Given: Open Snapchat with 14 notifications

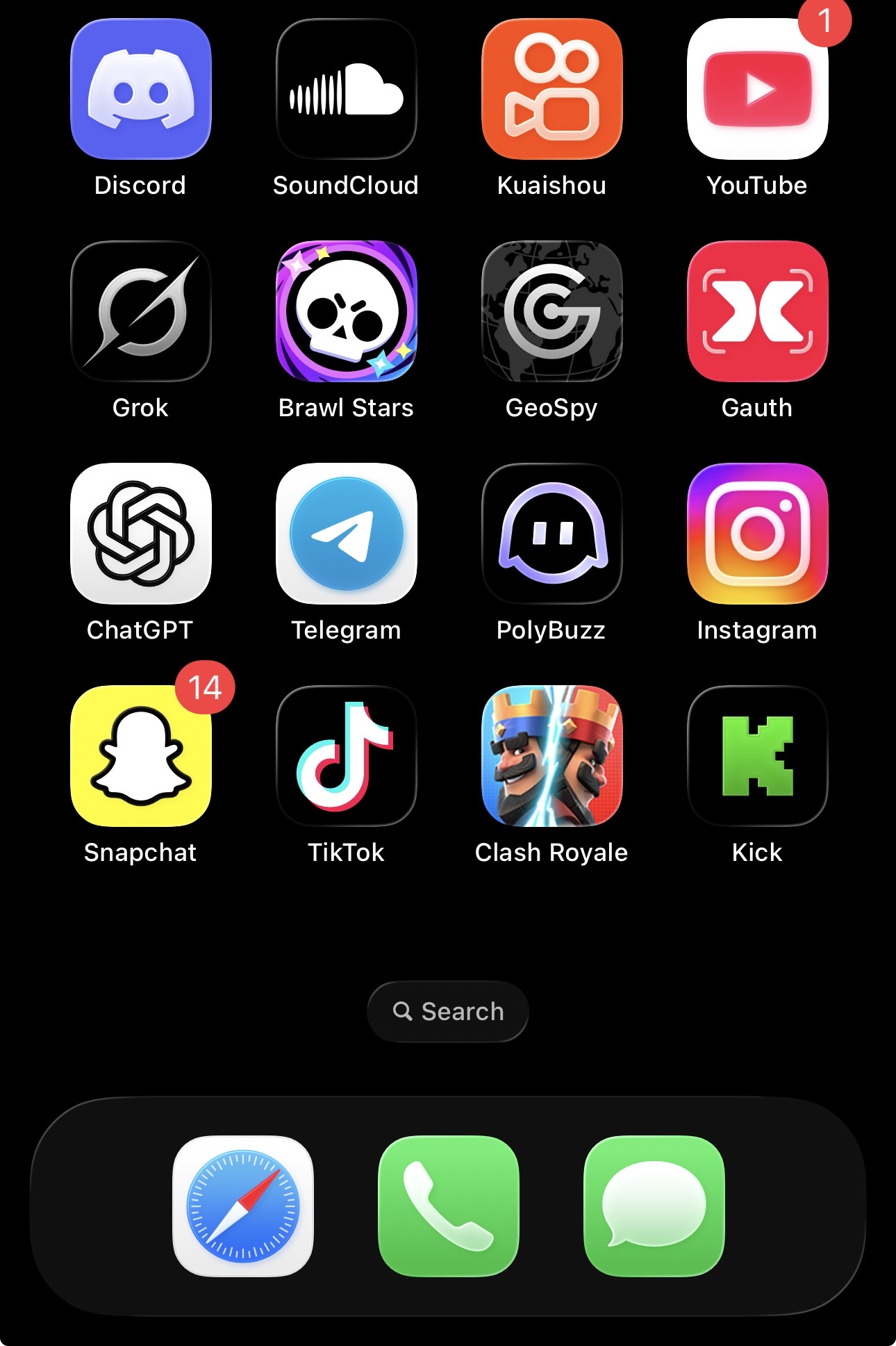Looking at the screenshot, I should 141,756.
